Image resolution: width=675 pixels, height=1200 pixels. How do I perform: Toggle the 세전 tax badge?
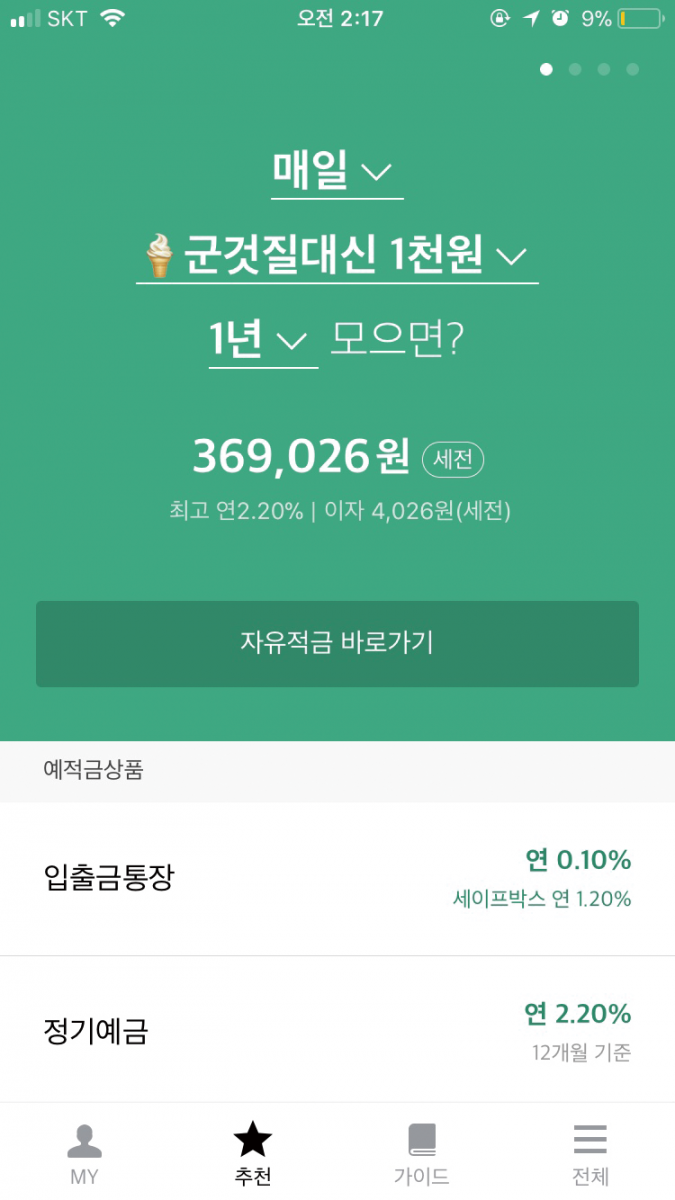tap(453, 460)
